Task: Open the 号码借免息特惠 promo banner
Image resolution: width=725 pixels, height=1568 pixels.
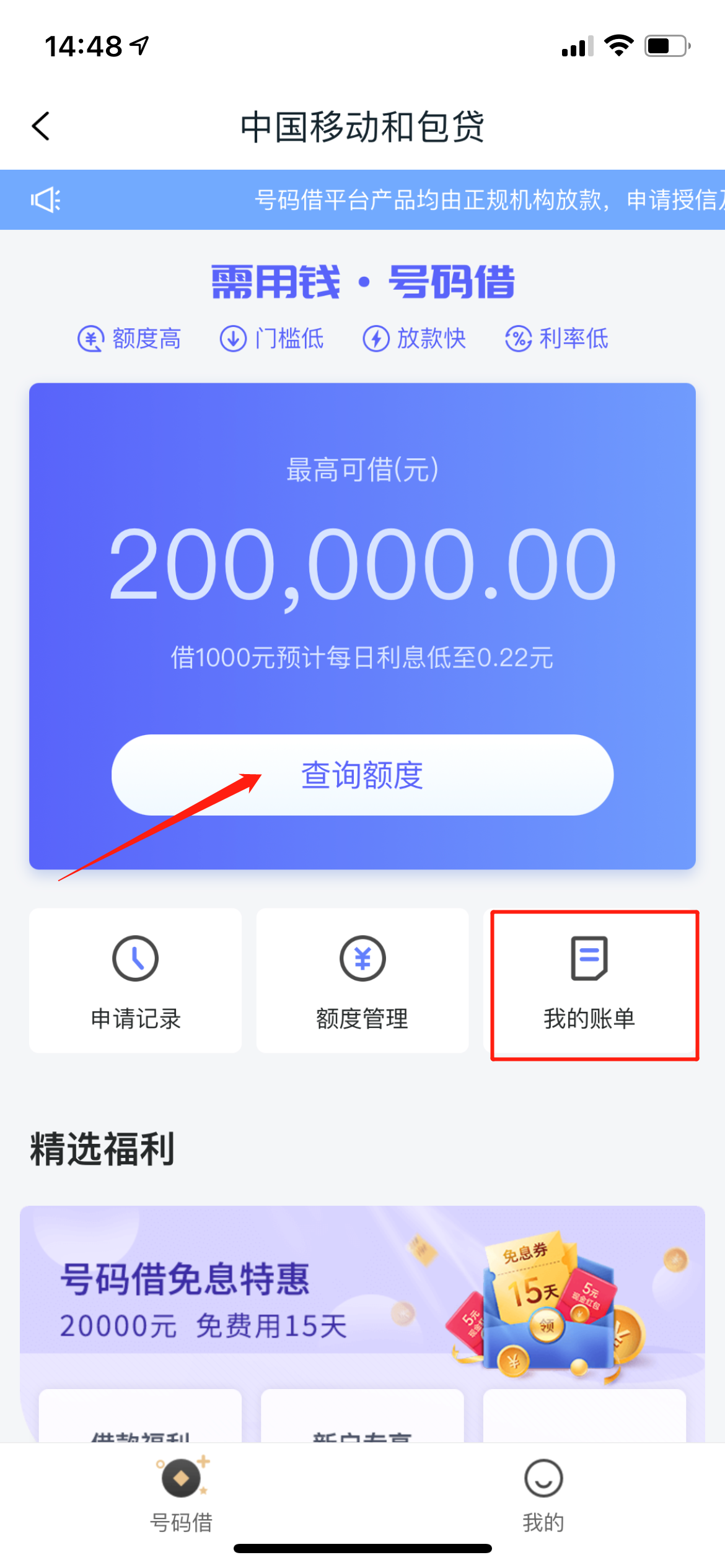Action: tap(362, 1294)
